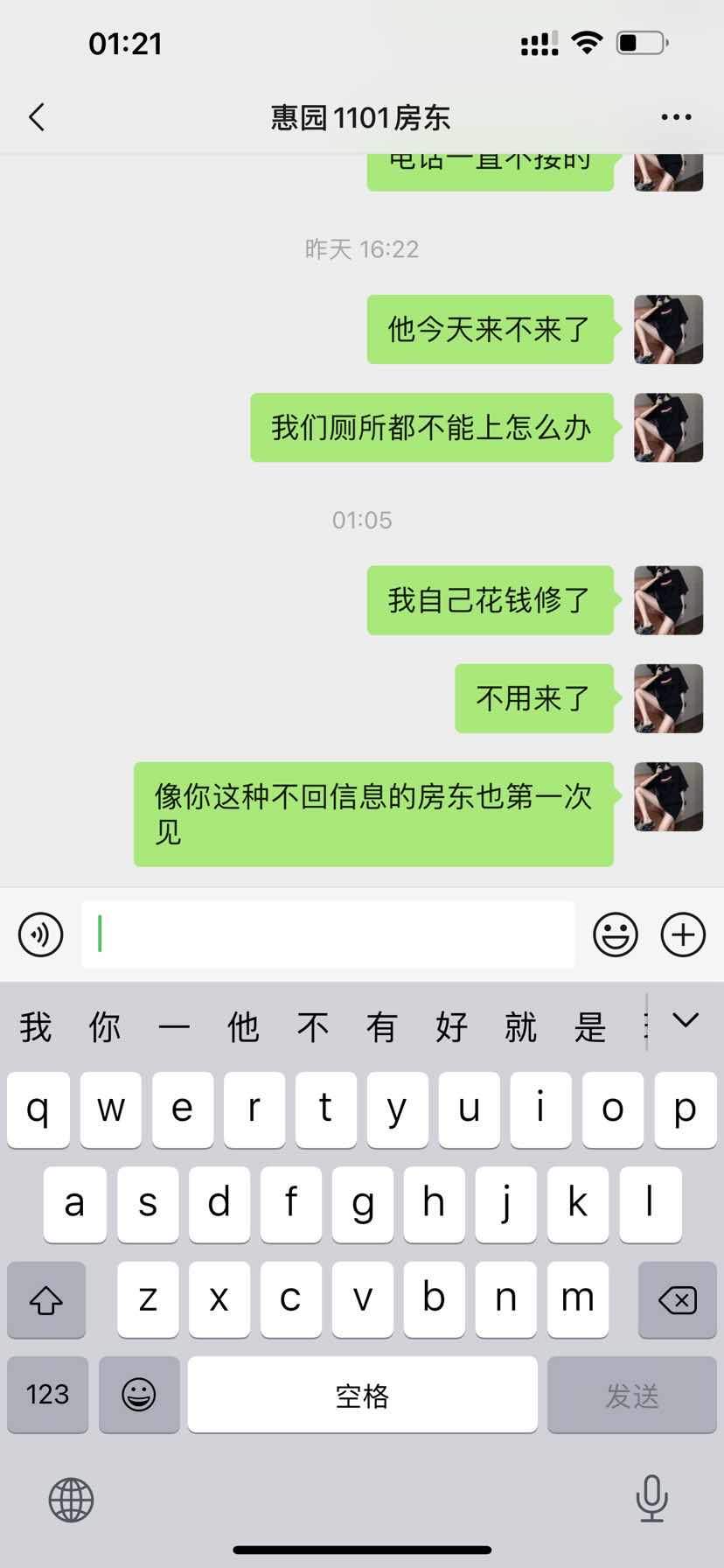Open the plus attachments menu

pos(683,934)
